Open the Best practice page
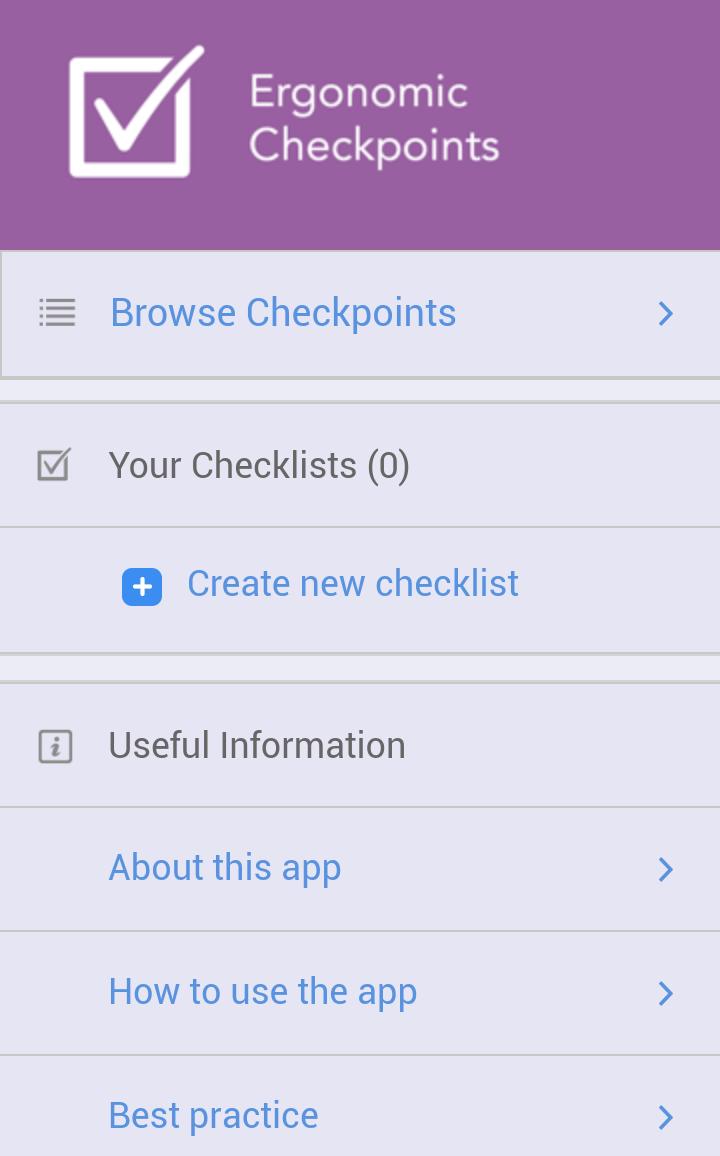Viewport: 720px width, 1156px height. click(213, 1116)
